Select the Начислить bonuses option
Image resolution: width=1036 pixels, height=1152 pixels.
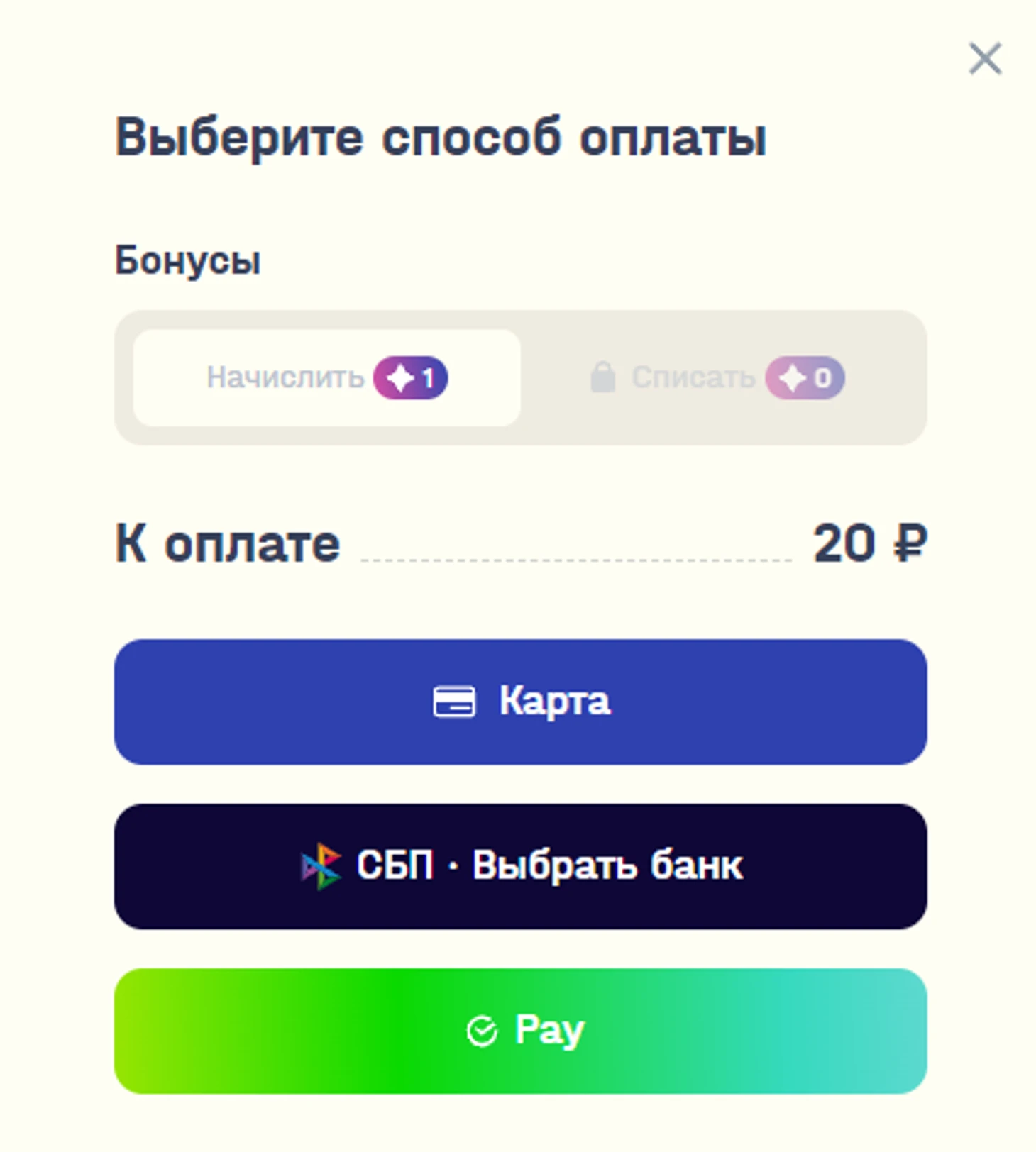click(326, 377)
